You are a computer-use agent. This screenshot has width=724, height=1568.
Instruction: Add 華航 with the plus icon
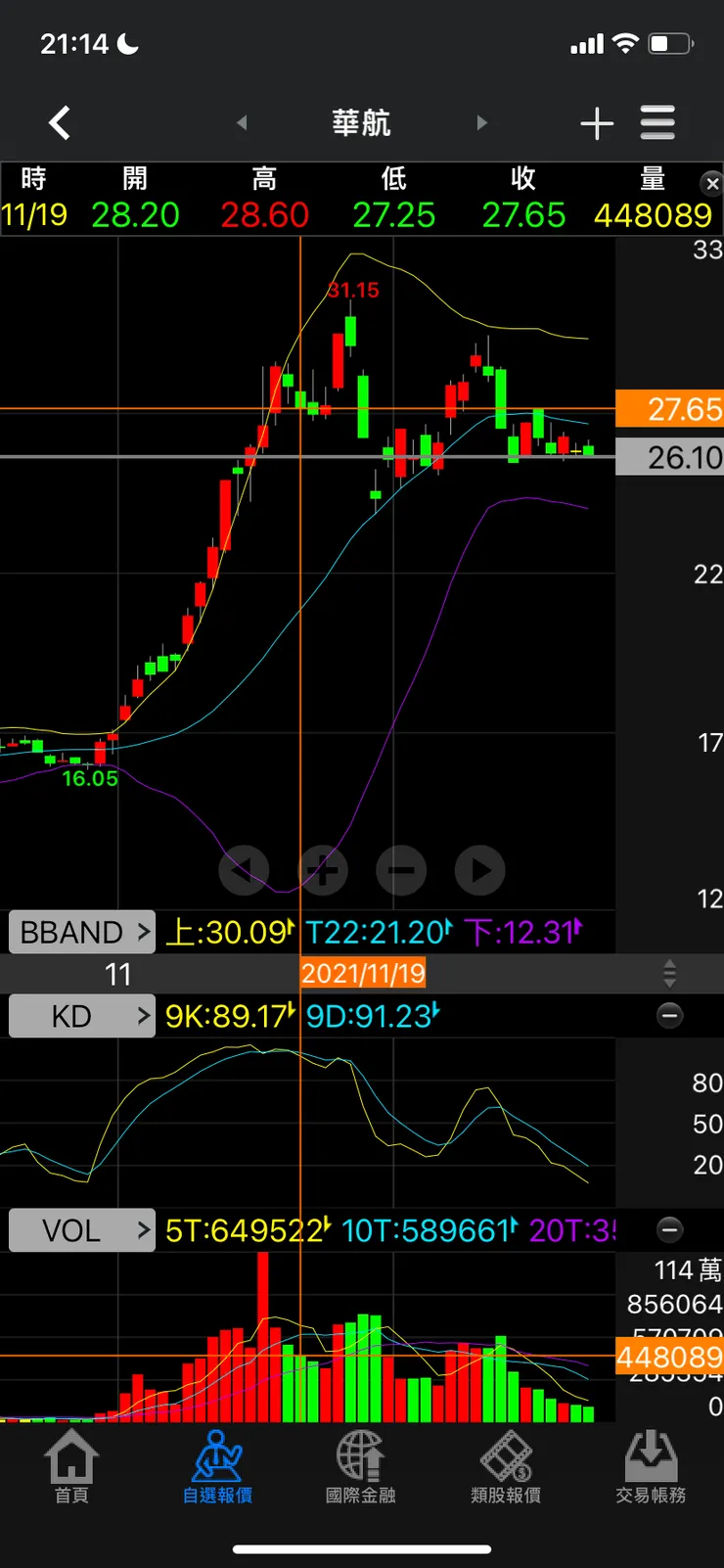click(x=597, y=123)
